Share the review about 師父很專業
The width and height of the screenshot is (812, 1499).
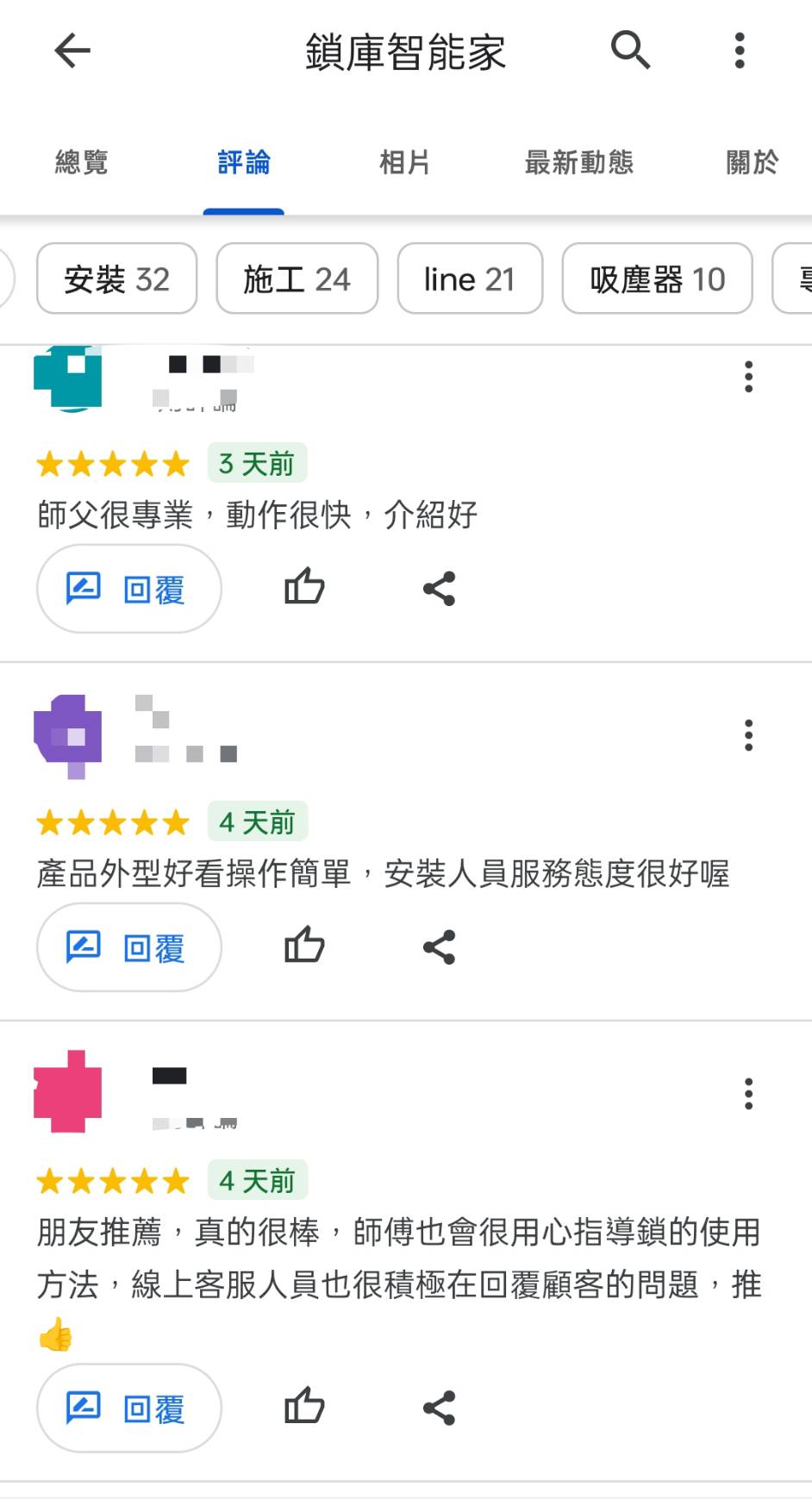[439, 589]
